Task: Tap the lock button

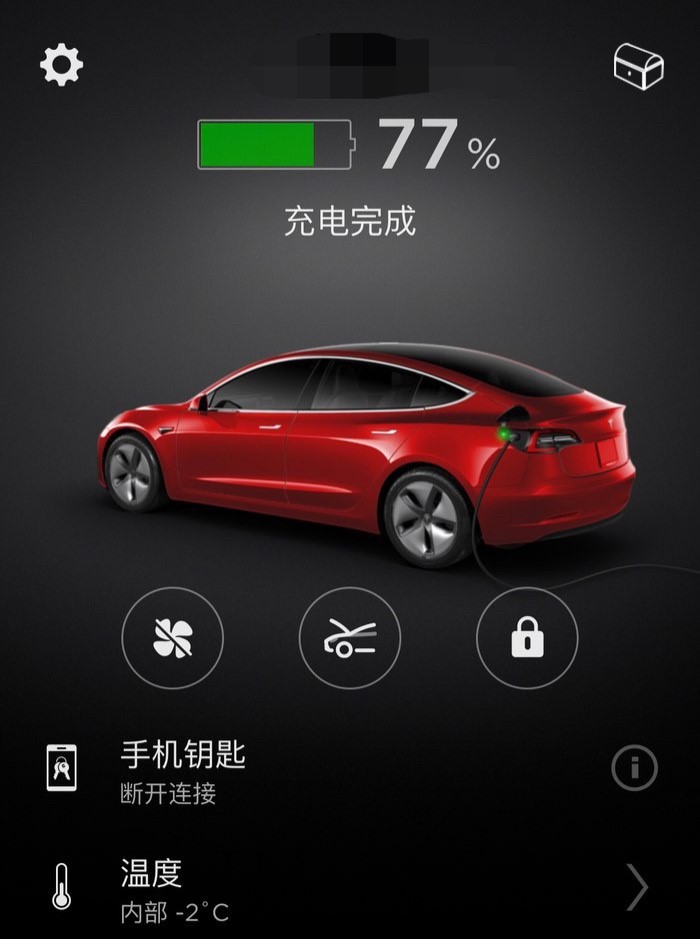Action: (527, 638)
